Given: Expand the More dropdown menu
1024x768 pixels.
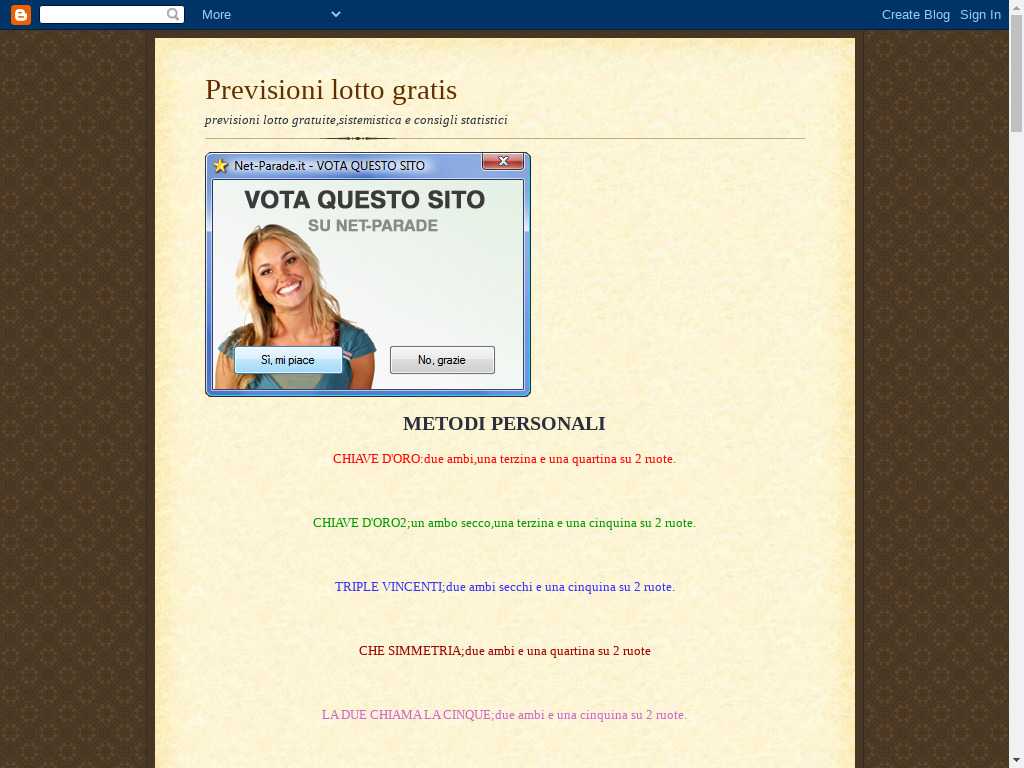Looking at the screenshot, I should pos(270,14).
